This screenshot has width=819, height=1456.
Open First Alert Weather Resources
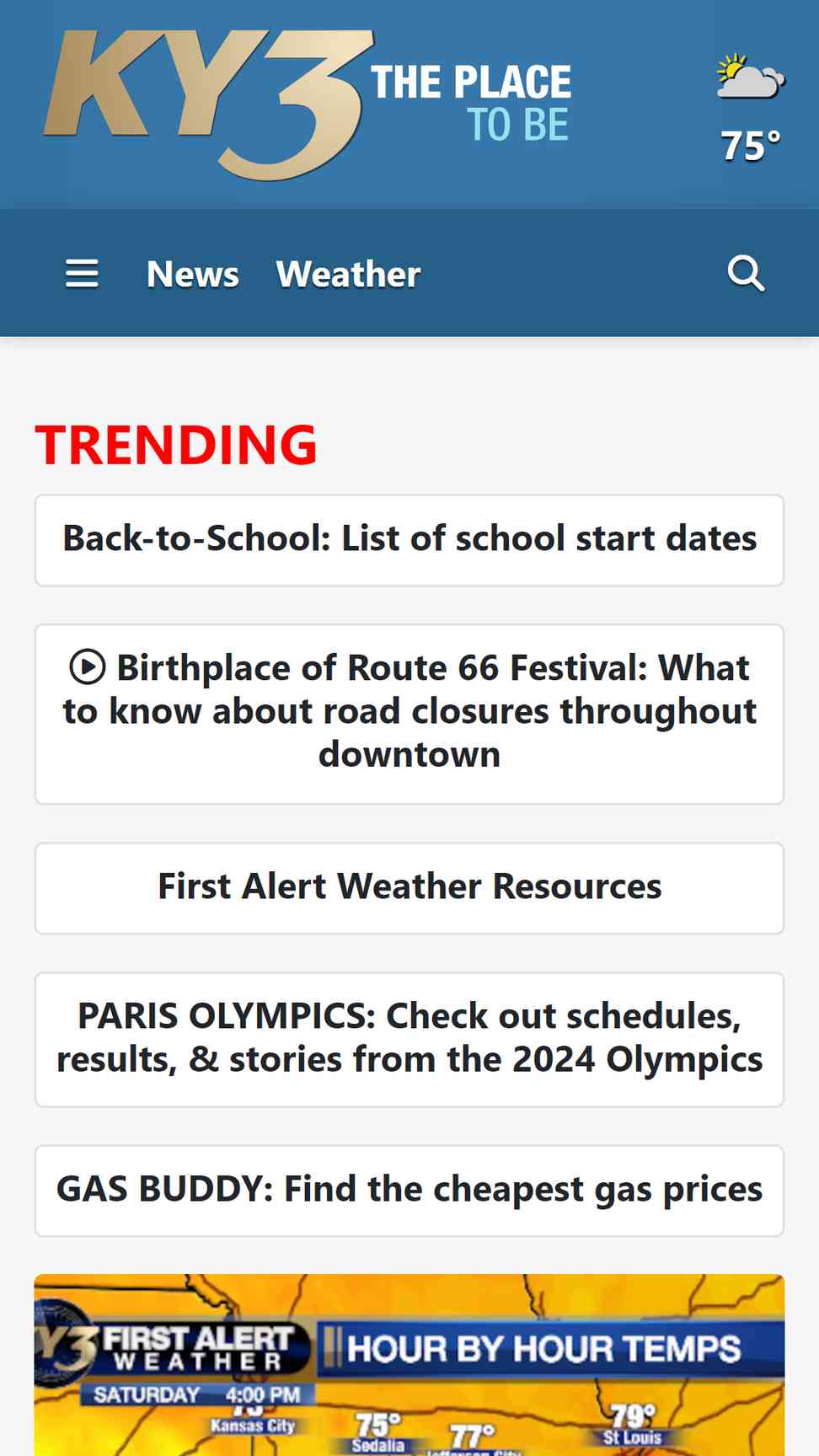tap(409, 887)
